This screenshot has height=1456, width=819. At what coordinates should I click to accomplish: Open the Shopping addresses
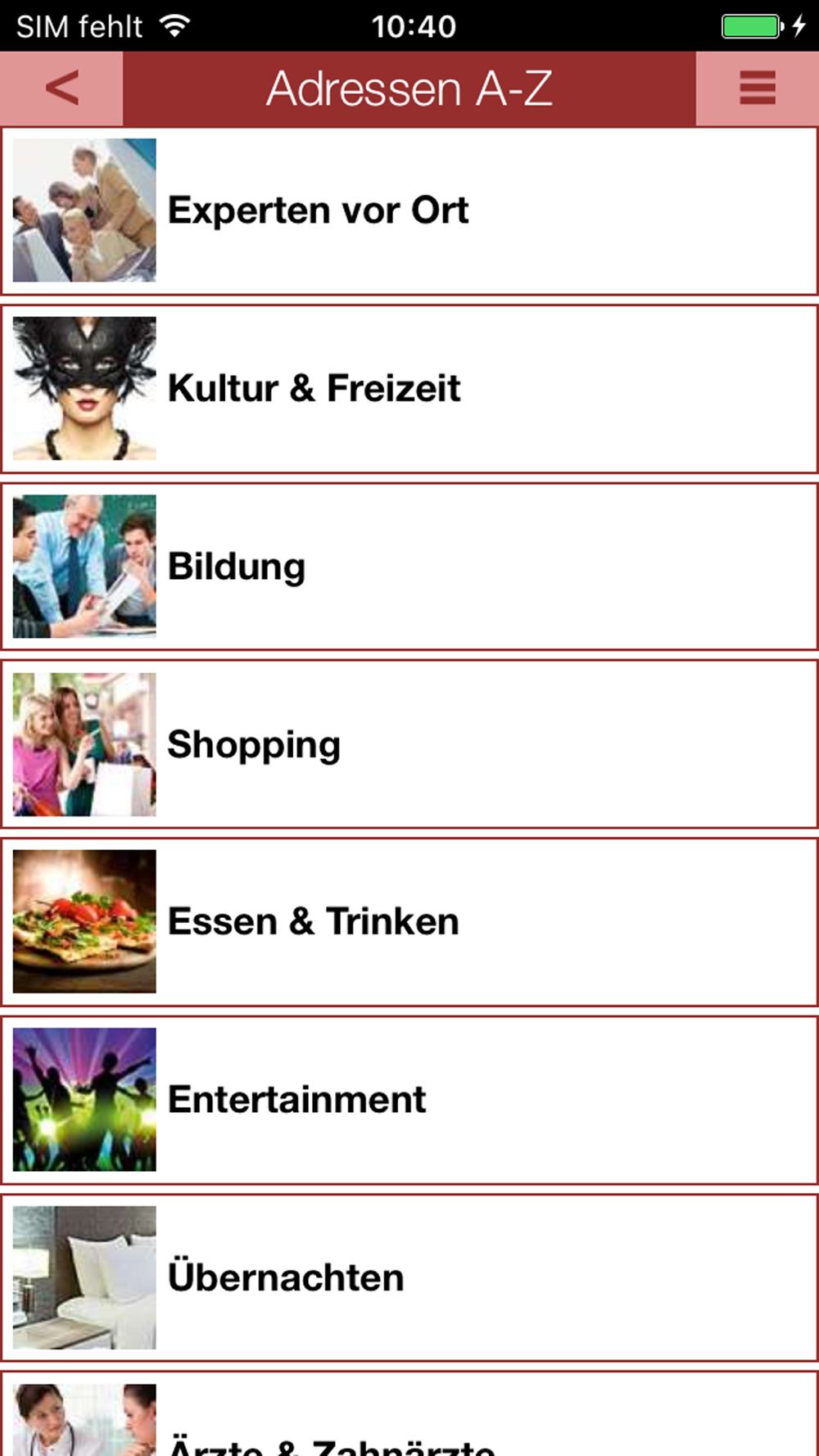(409, 744)
